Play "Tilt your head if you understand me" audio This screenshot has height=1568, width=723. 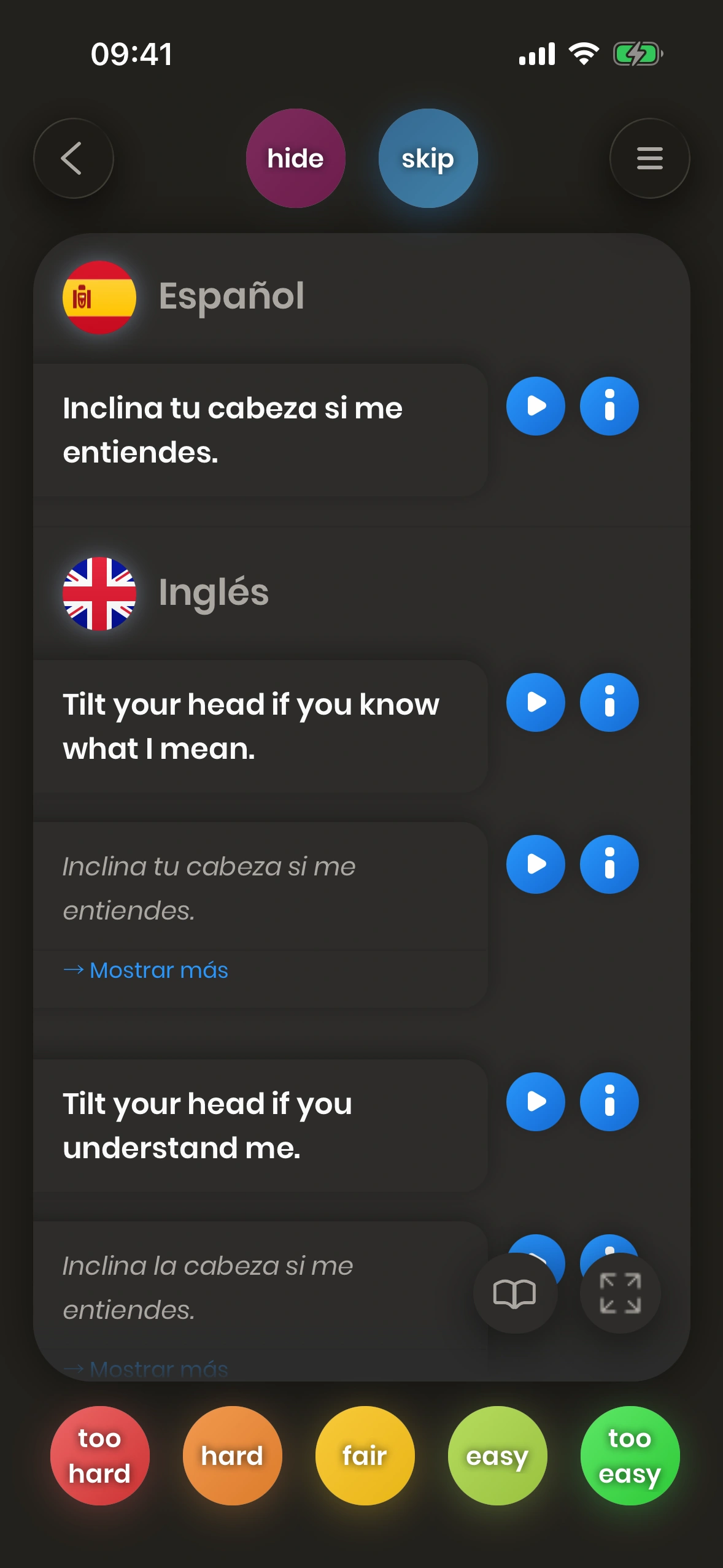[x=535, y=1102]
